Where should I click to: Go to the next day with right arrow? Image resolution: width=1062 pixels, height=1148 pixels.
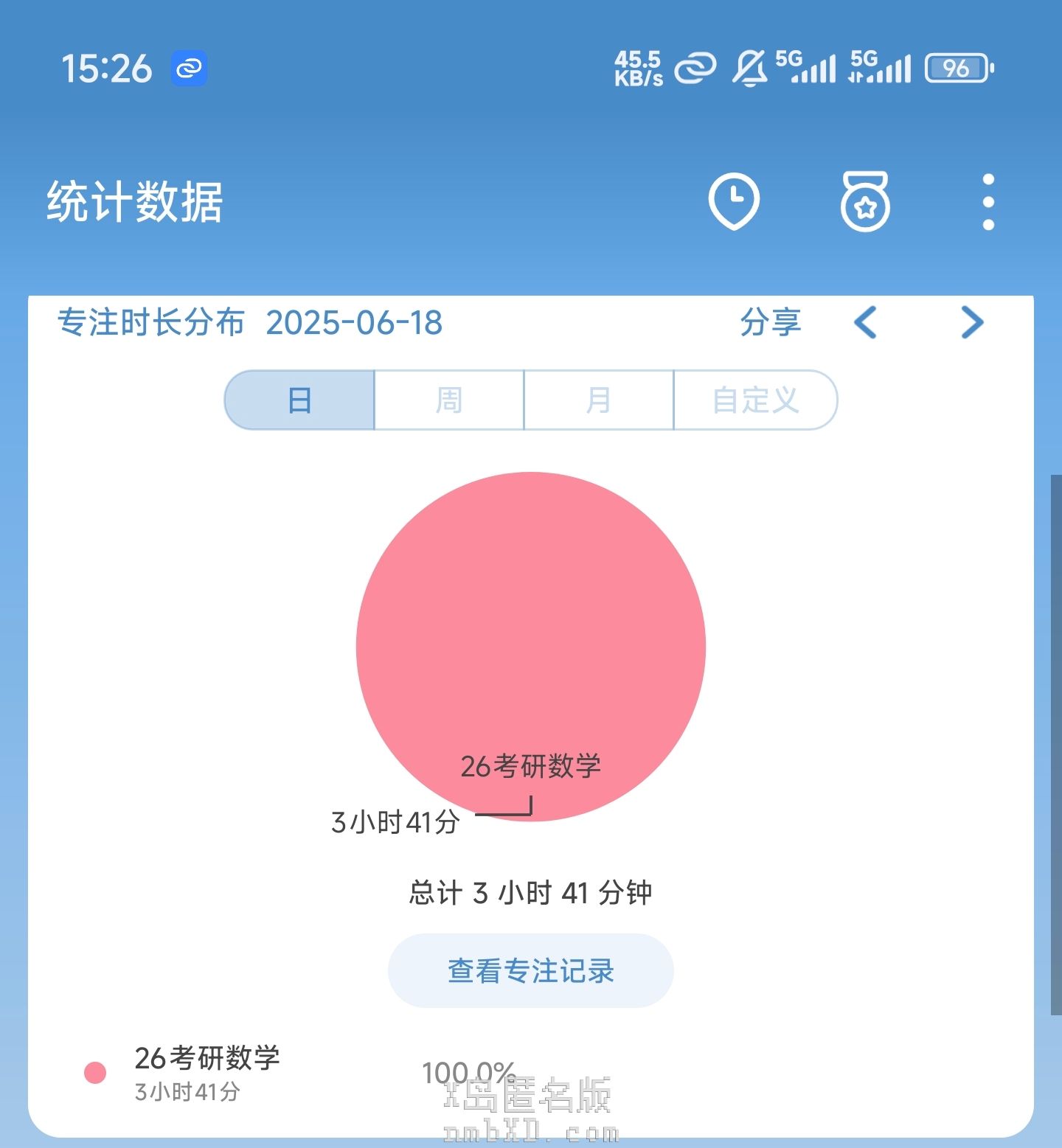[972, 322]
